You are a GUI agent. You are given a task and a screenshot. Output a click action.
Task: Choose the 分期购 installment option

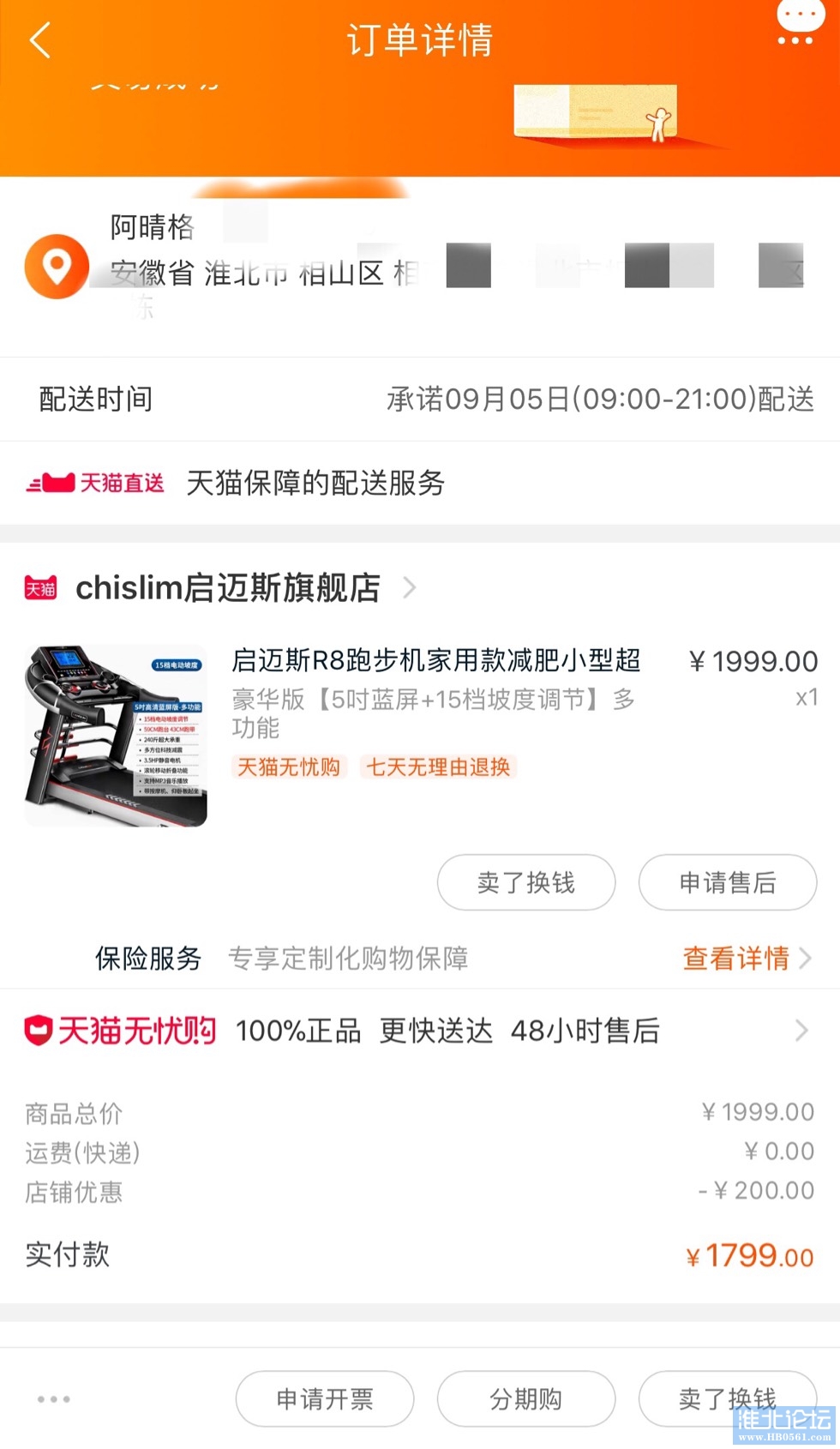(525, 1399)
